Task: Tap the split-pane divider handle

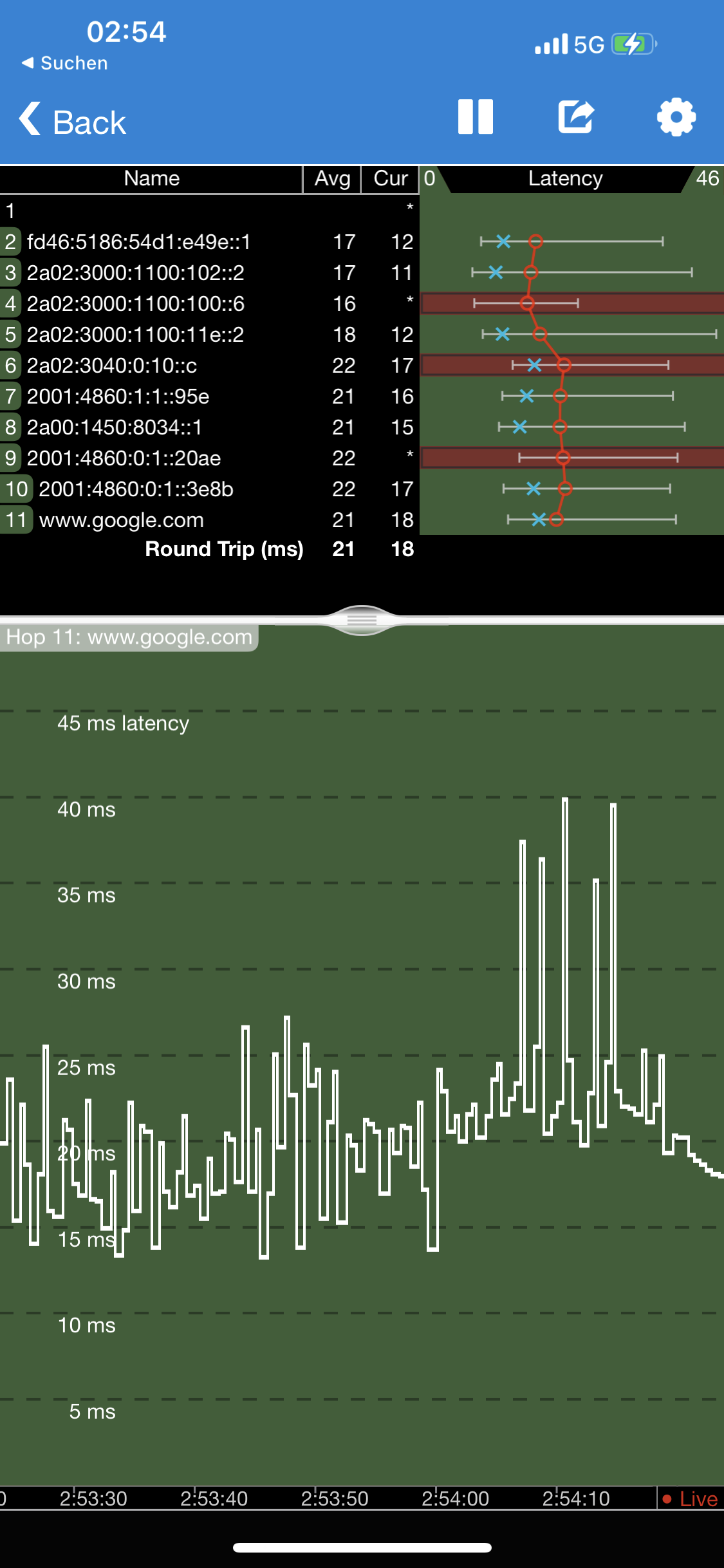Action: tap(362, 621)
